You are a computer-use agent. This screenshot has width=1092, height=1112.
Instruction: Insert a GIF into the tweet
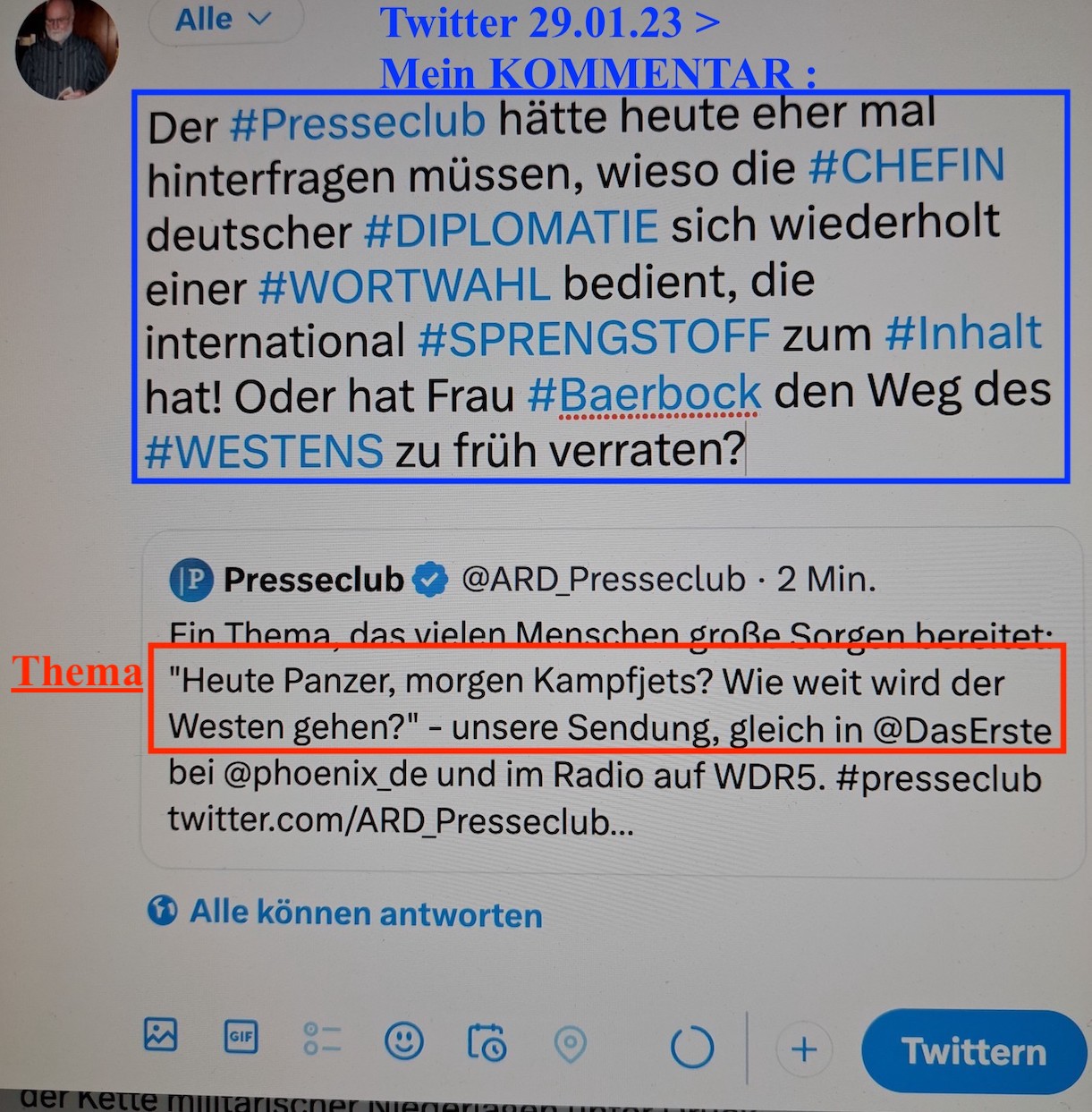click(241, 1037)
